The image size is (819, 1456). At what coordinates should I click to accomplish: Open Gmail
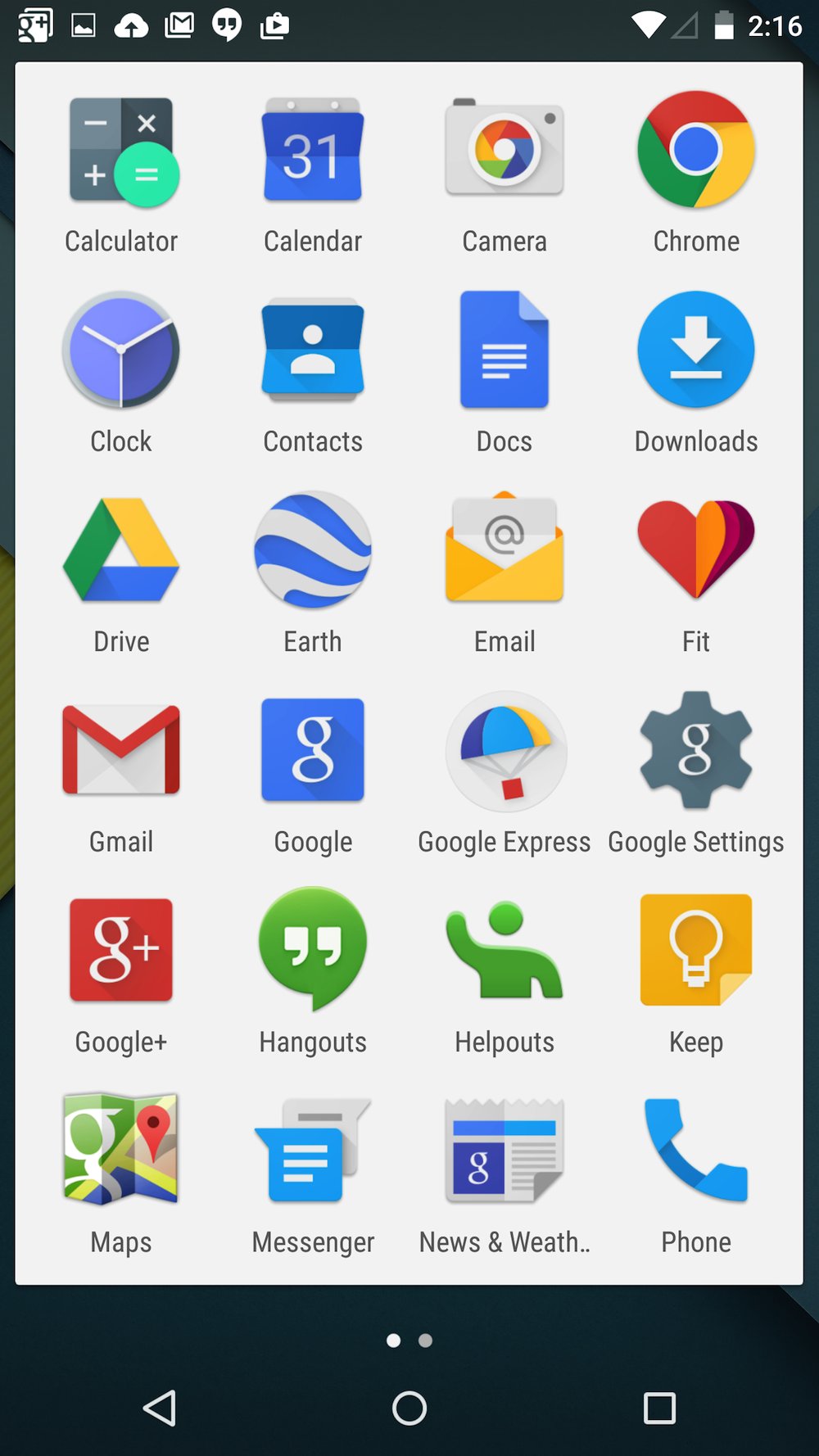(x=121, y=750)
